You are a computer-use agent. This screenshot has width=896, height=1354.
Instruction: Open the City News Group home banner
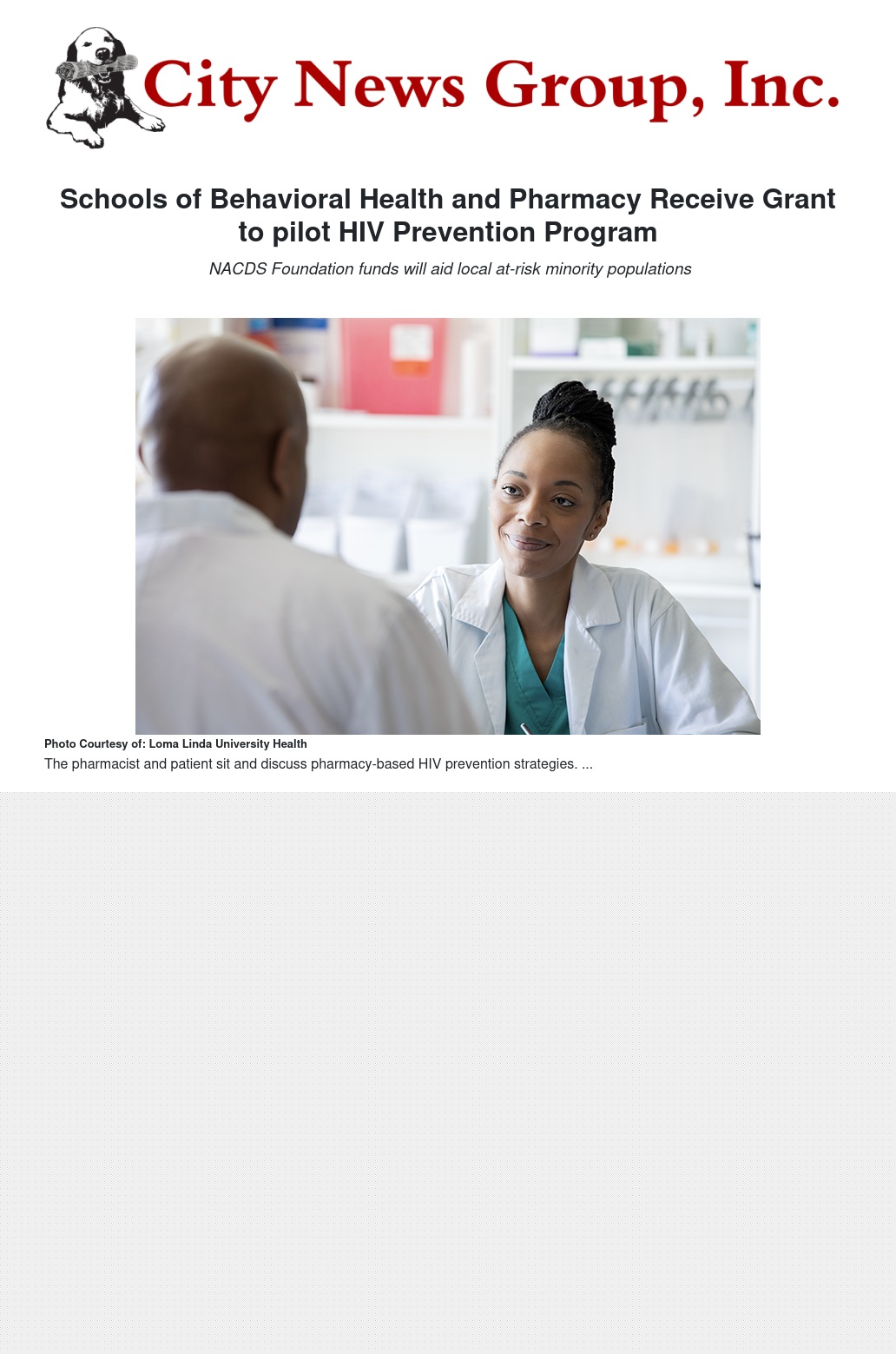click(x=443, y=87)
